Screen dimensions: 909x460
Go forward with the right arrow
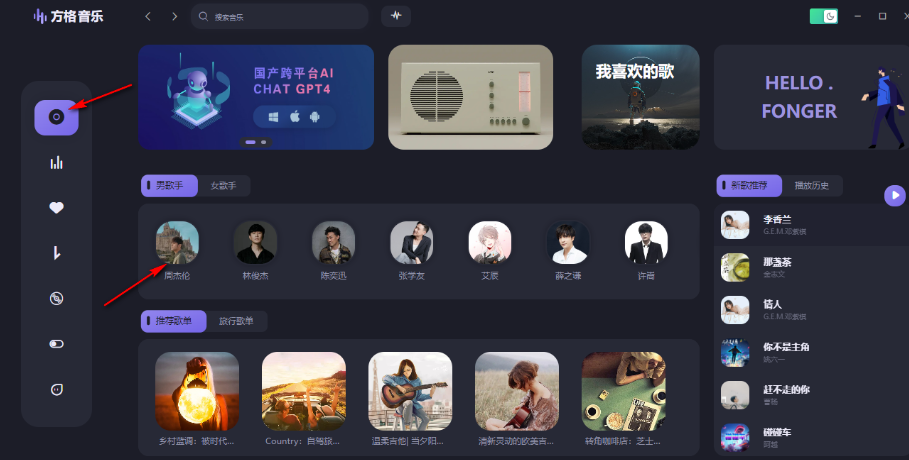174,16
